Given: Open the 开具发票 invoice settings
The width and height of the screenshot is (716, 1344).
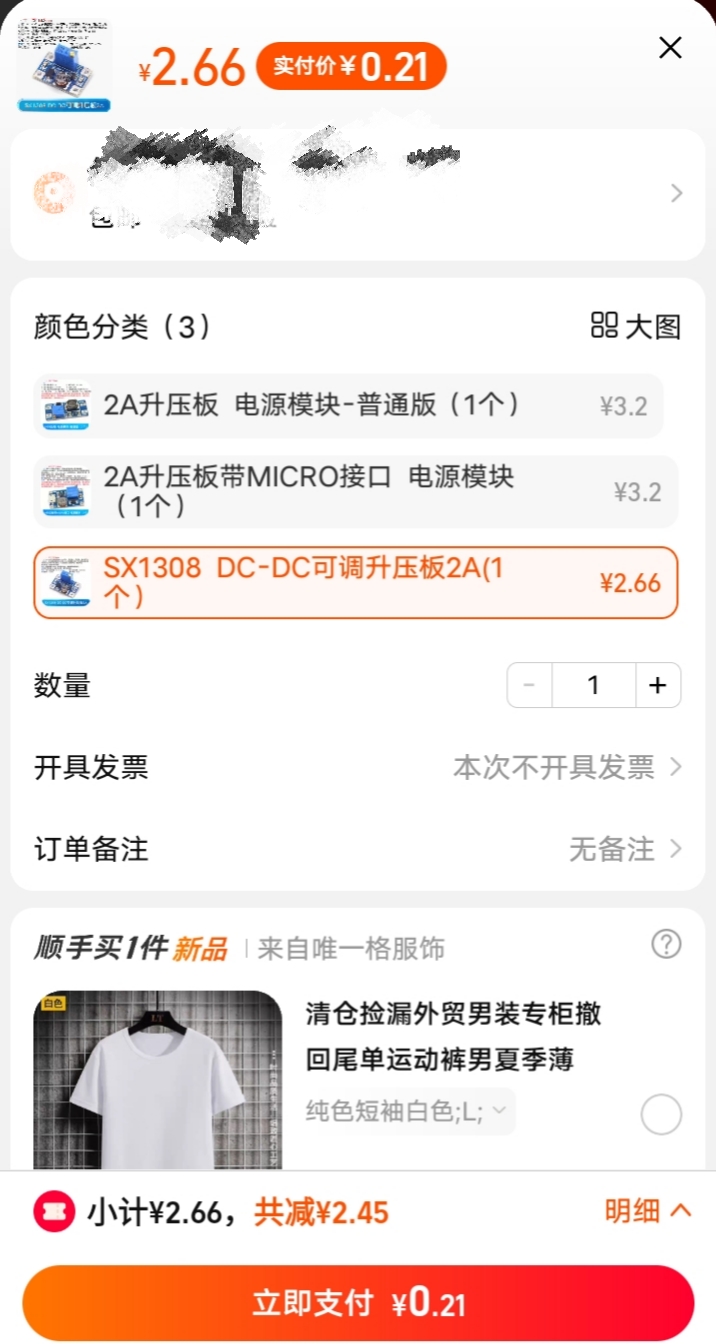Looking at the screenshot, I should coord(358,768).
